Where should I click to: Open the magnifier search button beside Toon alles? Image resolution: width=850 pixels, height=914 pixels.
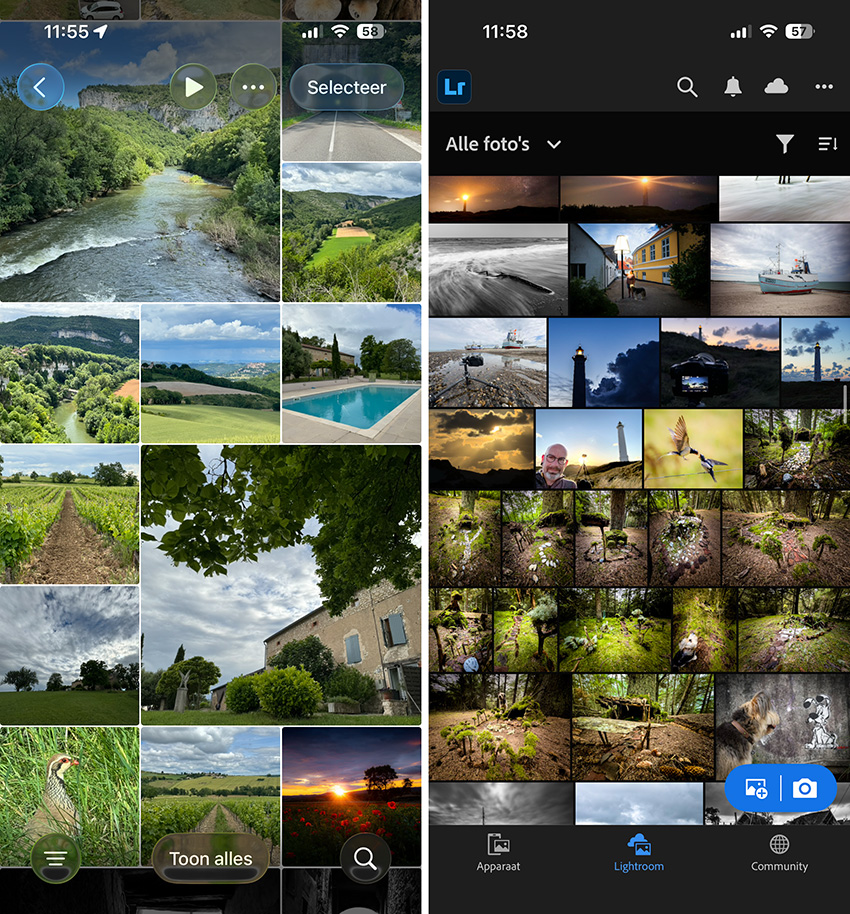(x=365, y=858)
